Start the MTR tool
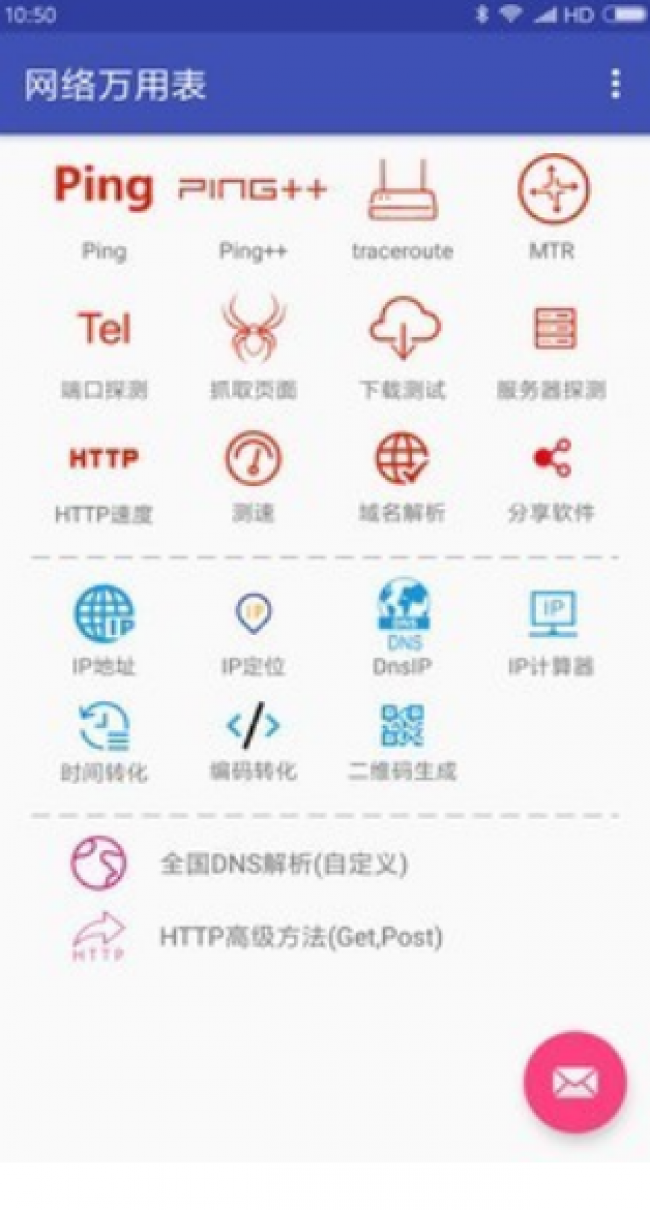 pyautogui.click(x=552, y=212)
